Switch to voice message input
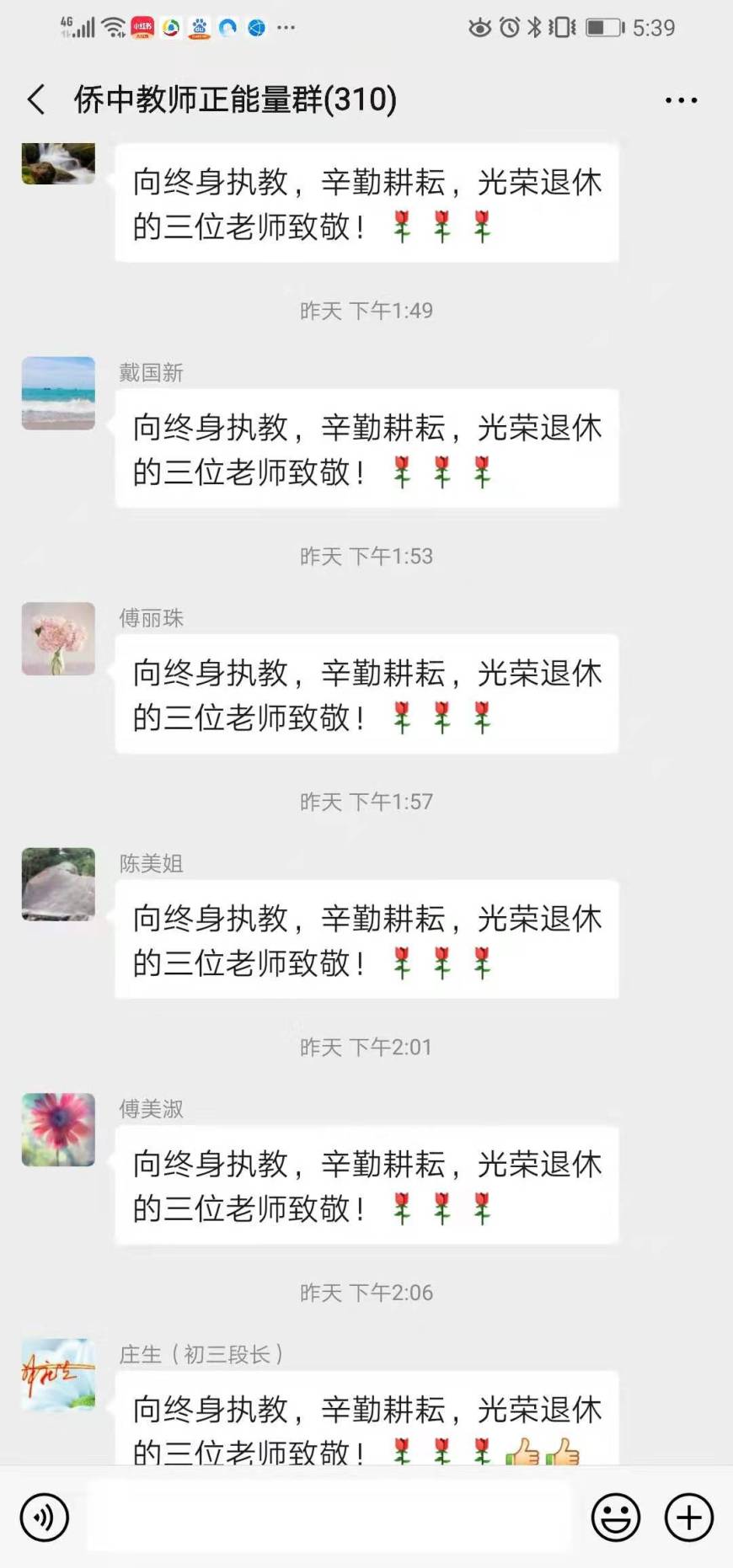Image resolution: width=733 pixels, height=1568 pixels. click(x=44, y=1517)
